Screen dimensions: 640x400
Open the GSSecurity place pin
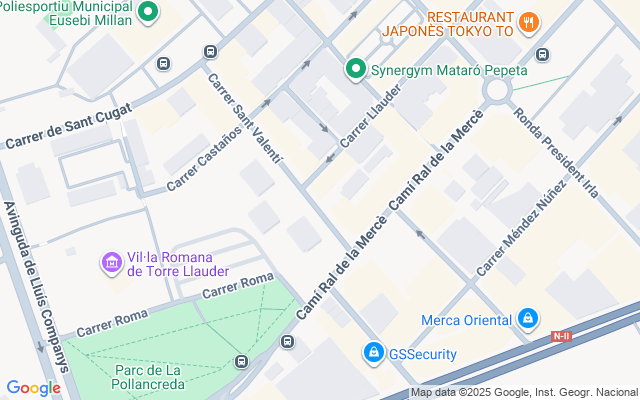[373, 353]
